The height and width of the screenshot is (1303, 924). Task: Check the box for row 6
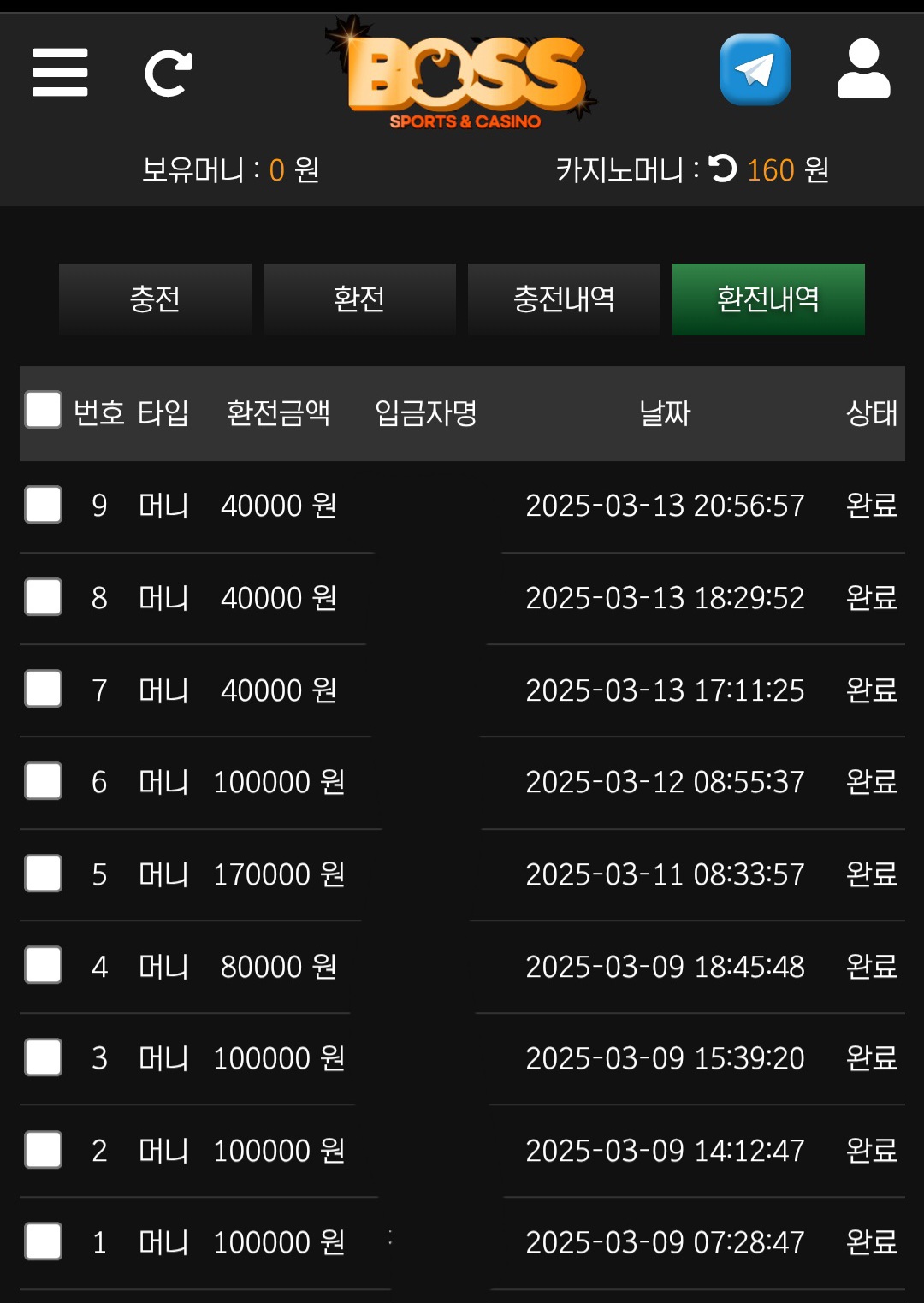(x=44, y=781)
